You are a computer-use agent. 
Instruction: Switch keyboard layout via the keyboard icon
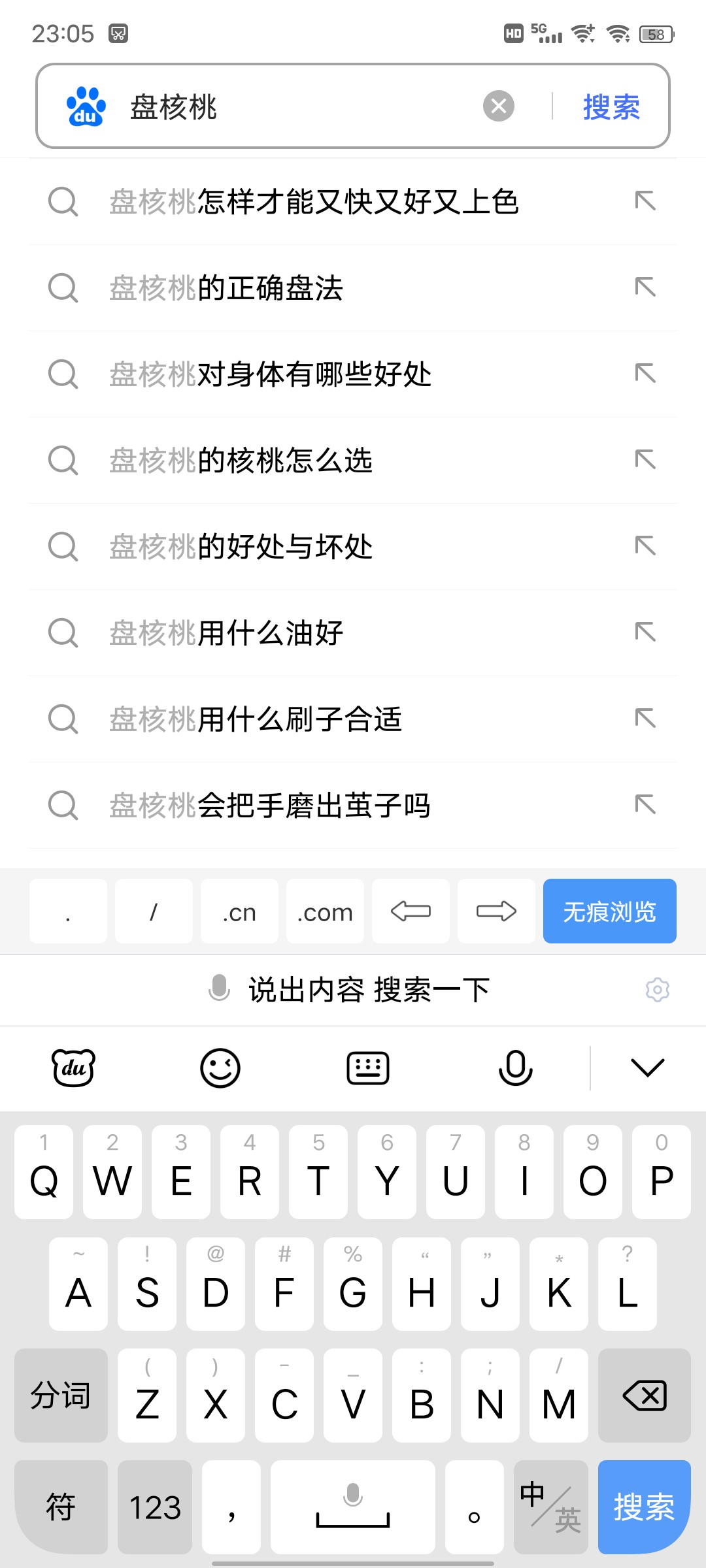367,1068
